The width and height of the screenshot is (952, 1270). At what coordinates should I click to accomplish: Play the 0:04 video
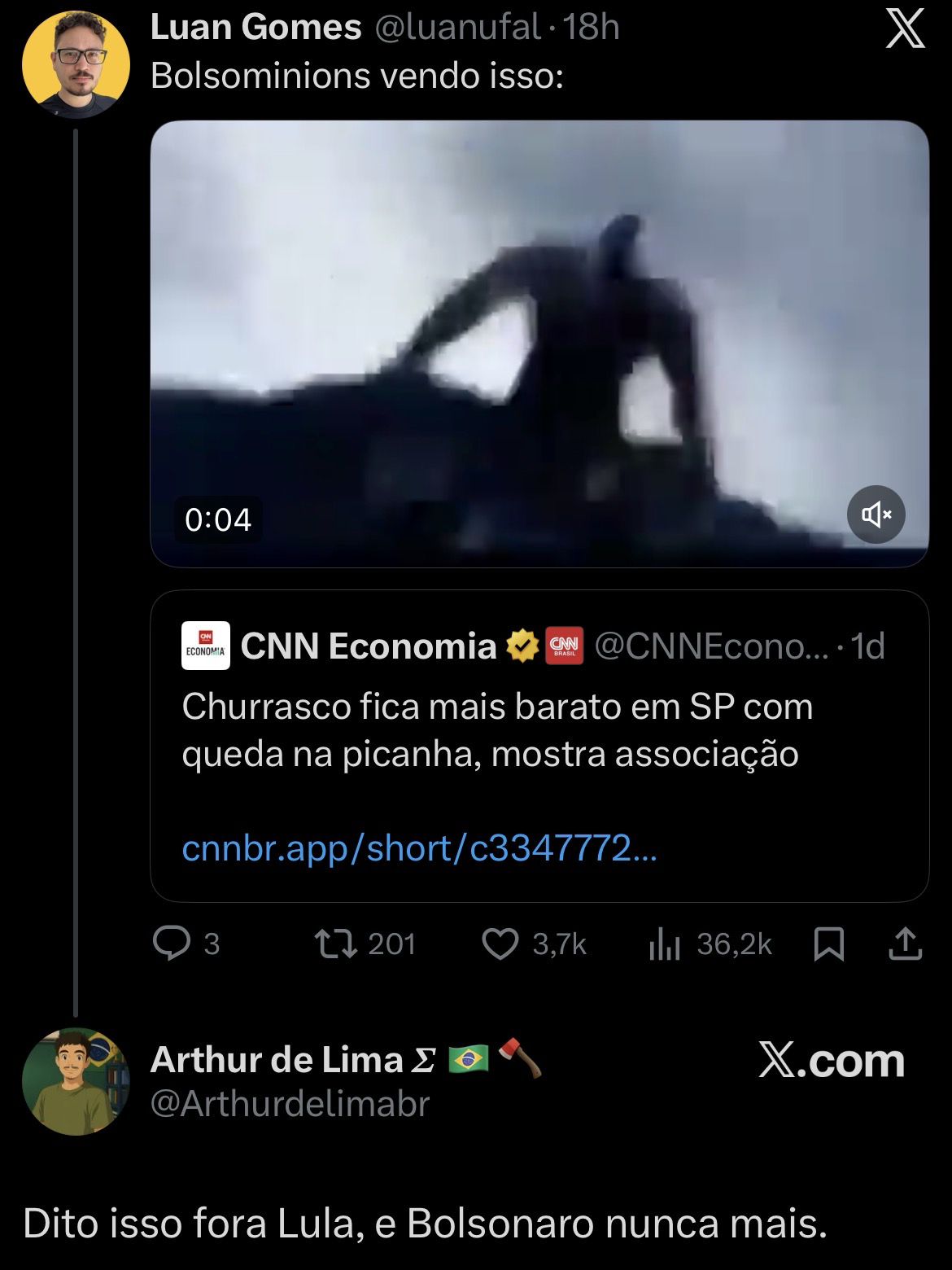tap(539, 342)
